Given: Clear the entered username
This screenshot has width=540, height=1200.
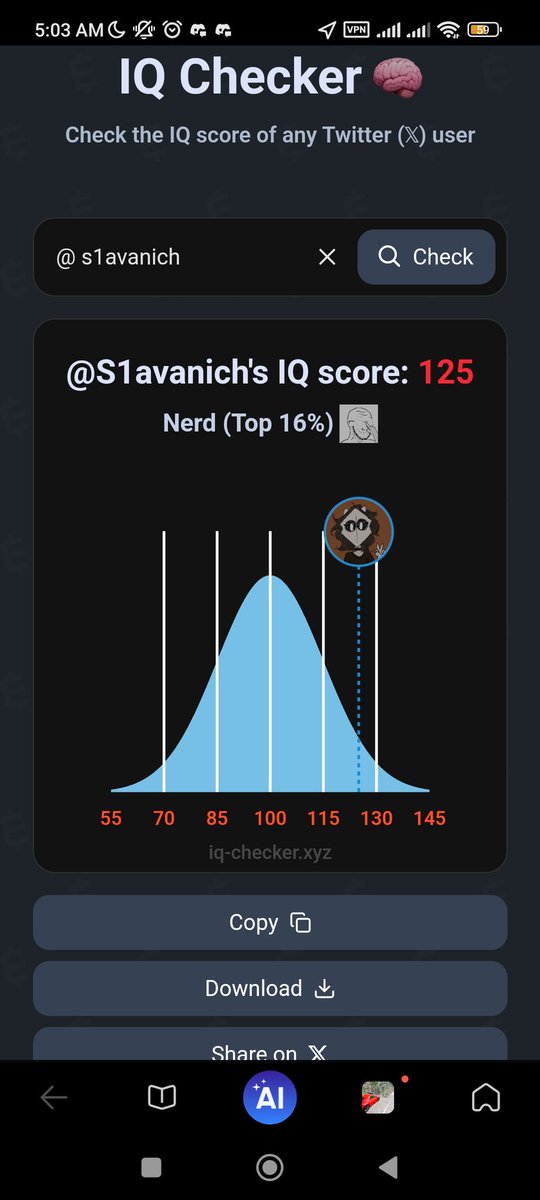Looking at the screenshot, I should (x=327, y=257).
